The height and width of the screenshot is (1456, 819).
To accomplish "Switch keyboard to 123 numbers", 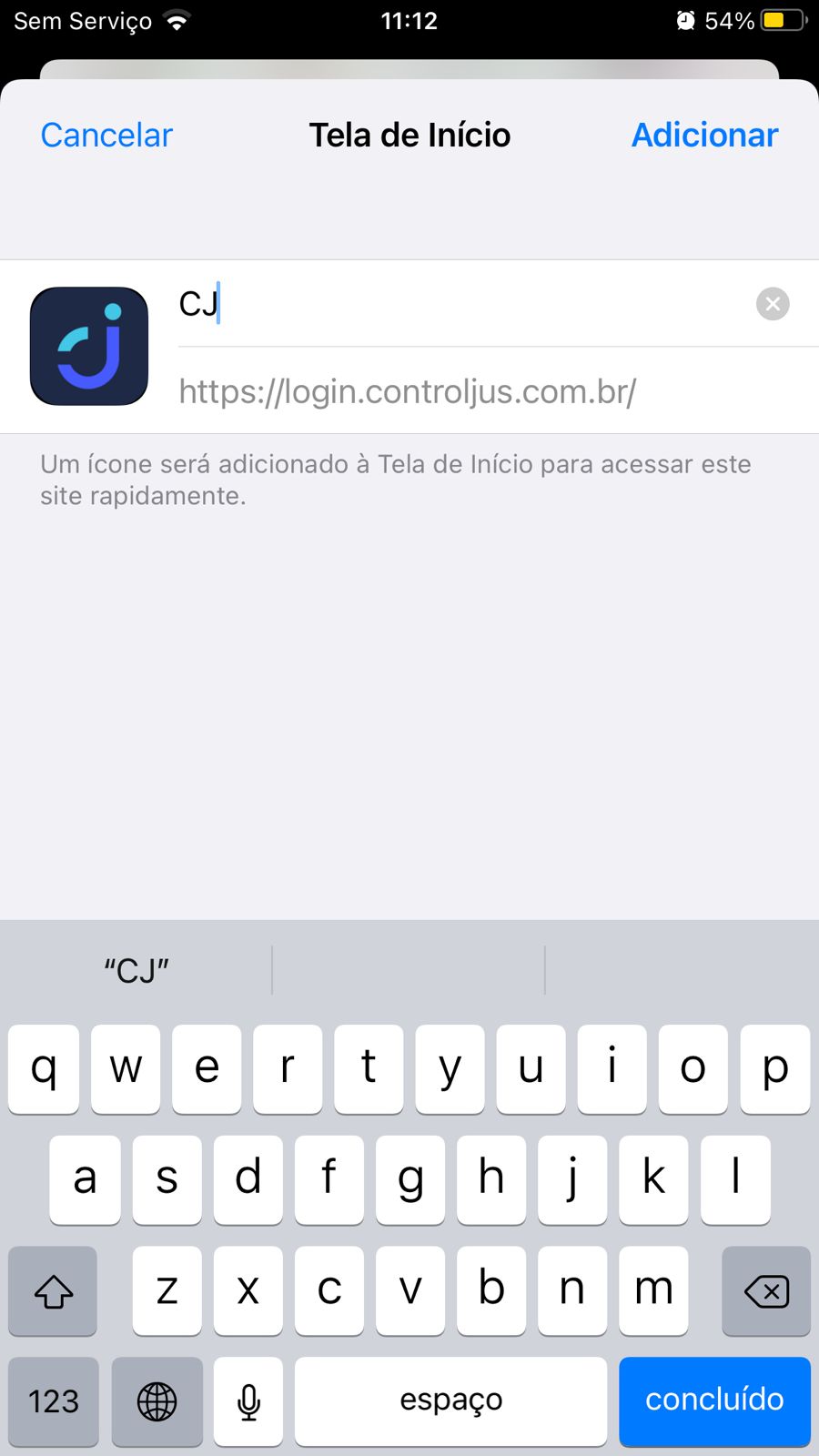I will [x=54, y=1400].
